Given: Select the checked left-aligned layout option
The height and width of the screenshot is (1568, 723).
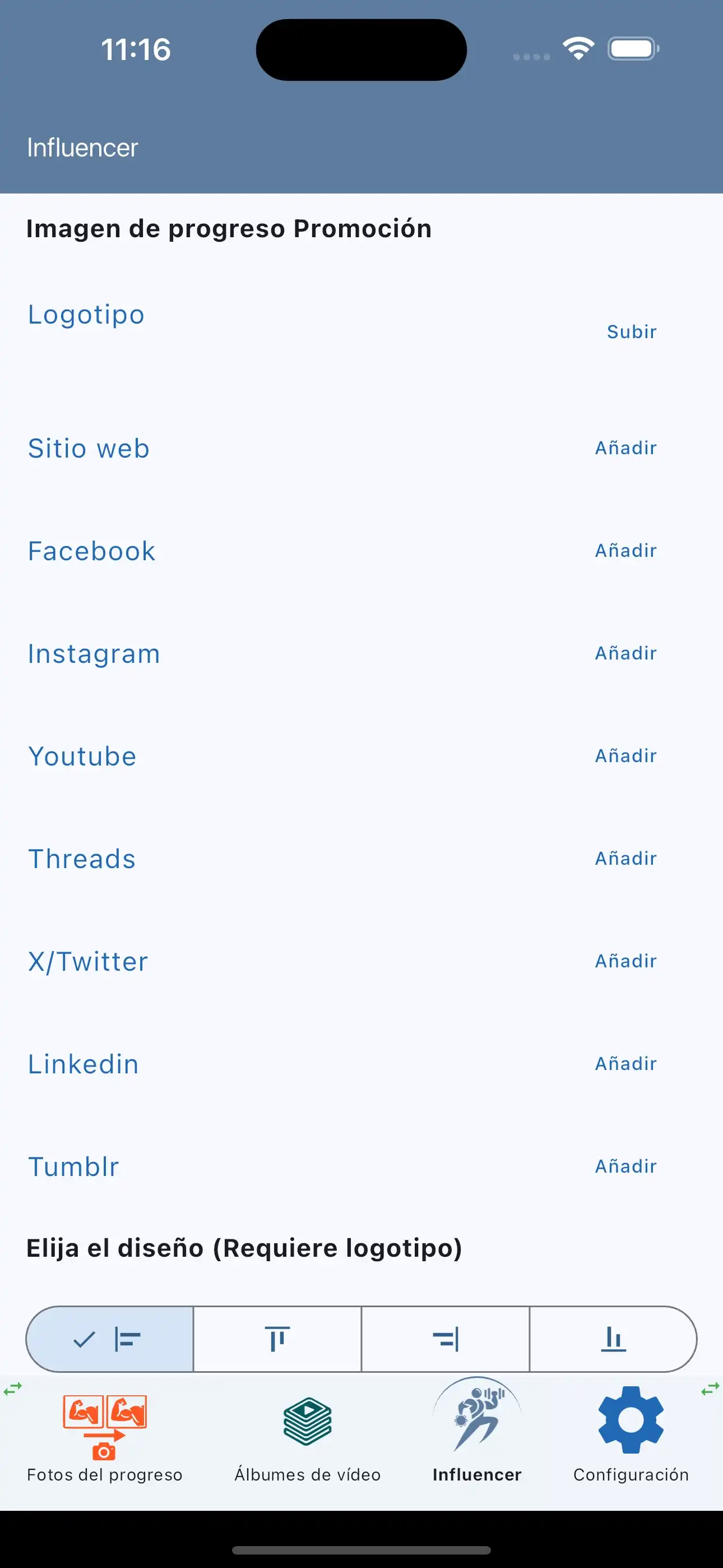Looking at the screenshot, I should coord(109,1339).
